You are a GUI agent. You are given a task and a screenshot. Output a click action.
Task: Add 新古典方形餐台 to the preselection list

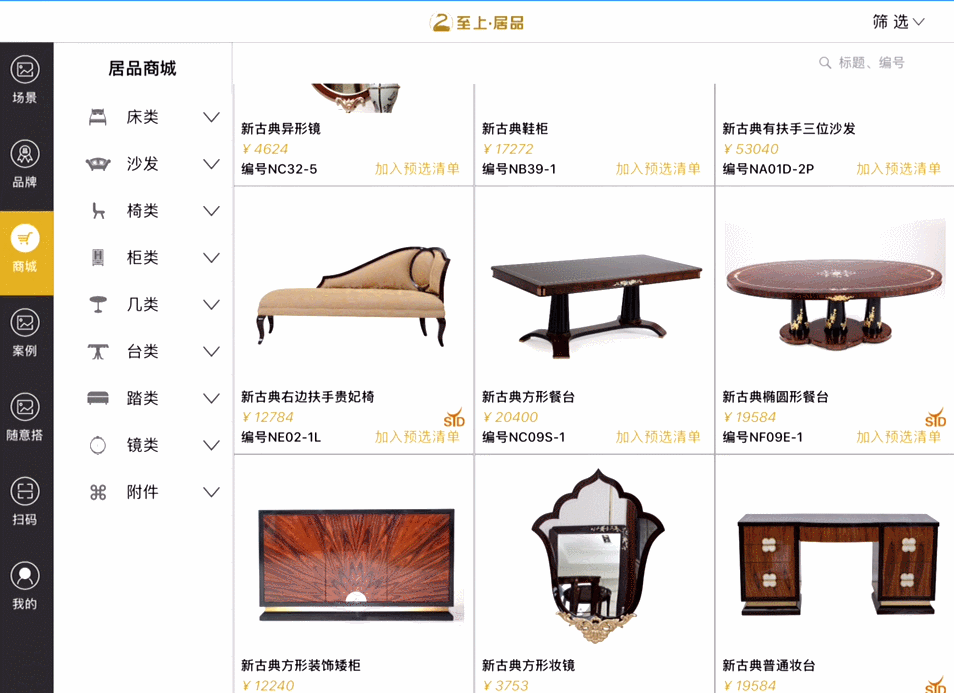[658, 437]
